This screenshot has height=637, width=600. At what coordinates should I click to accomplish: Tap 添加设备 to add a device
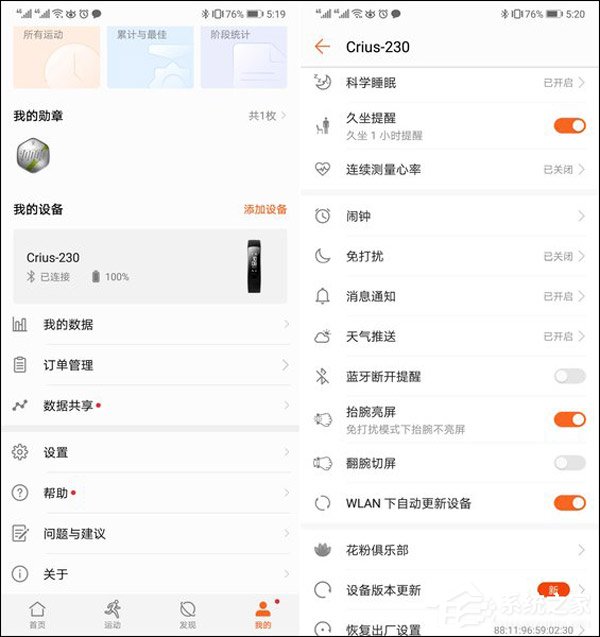pyautogui.click(x=265, y=209)
